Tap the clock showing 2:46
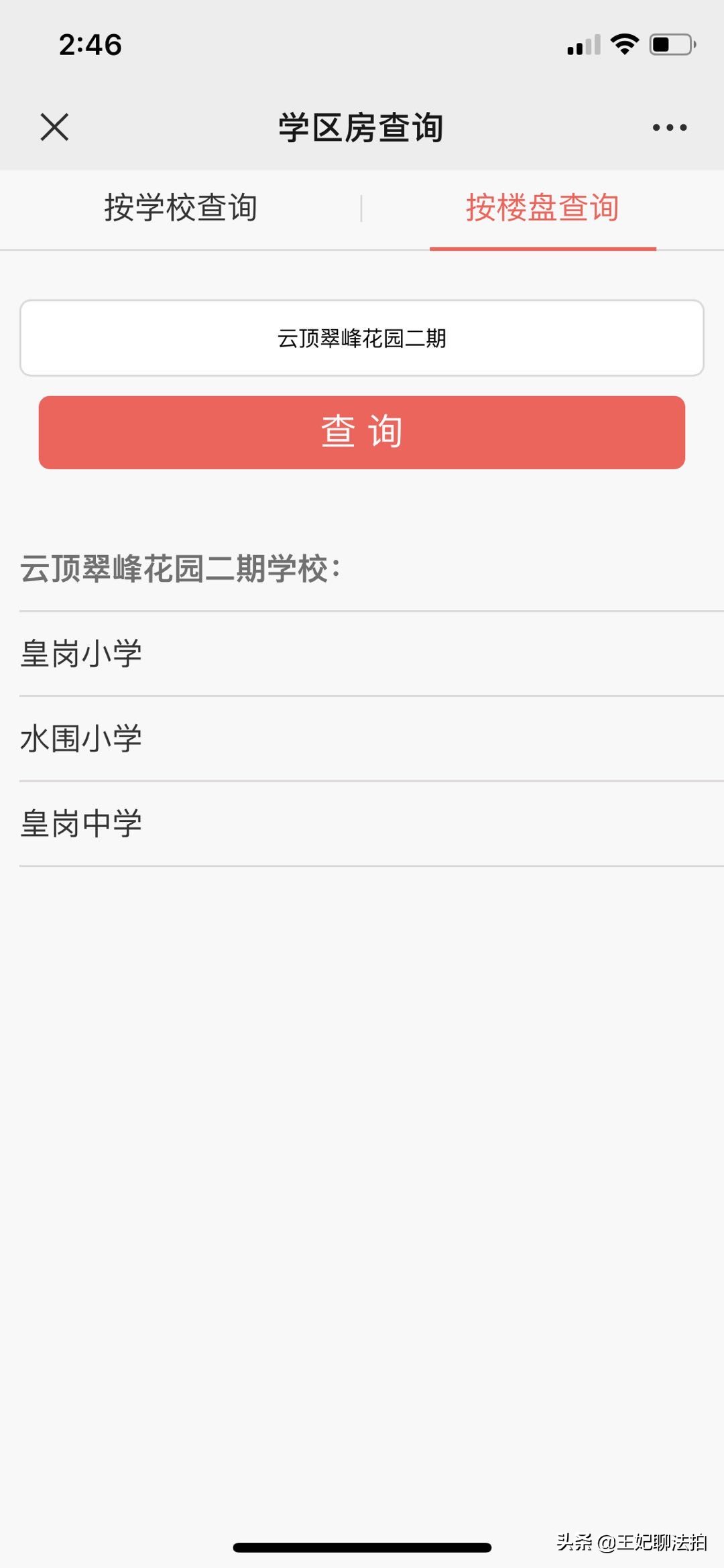Screen dimensions: 724x1568 [90, 44]
